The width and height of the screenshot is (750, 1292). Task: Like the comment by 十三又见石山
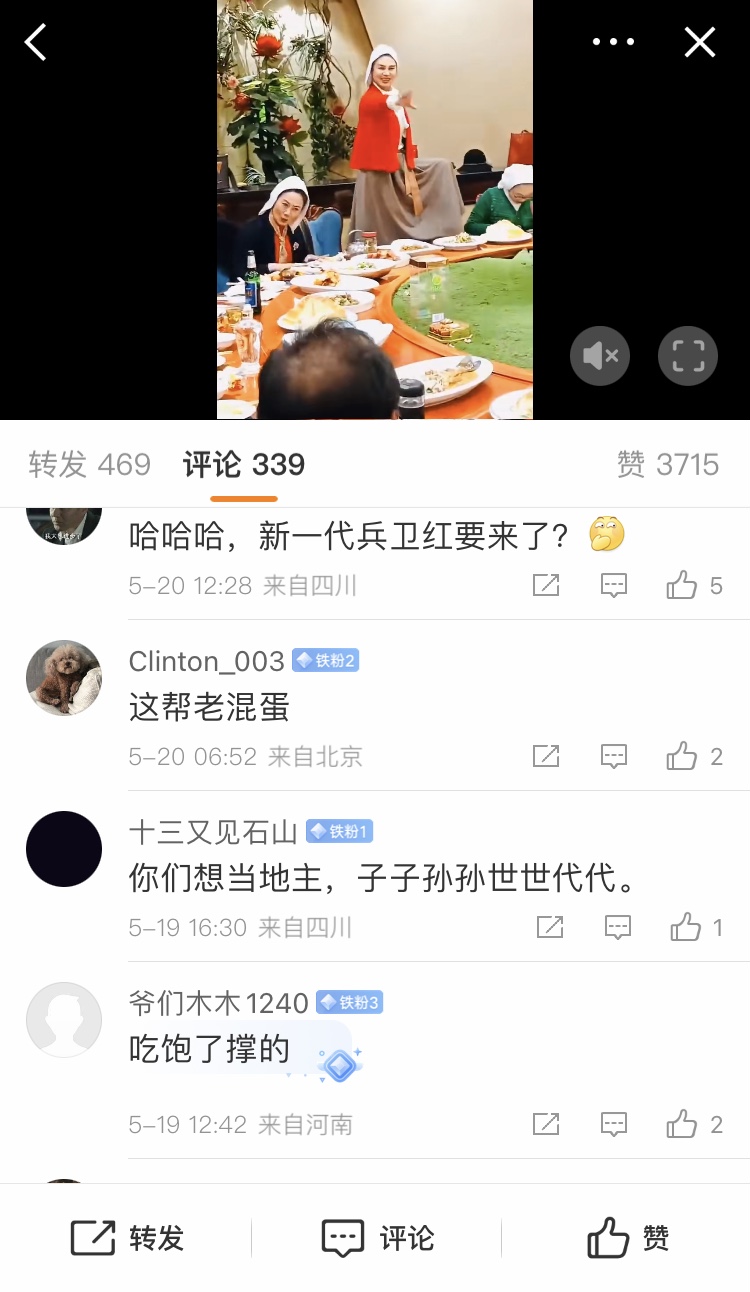[x=697, y=927]
